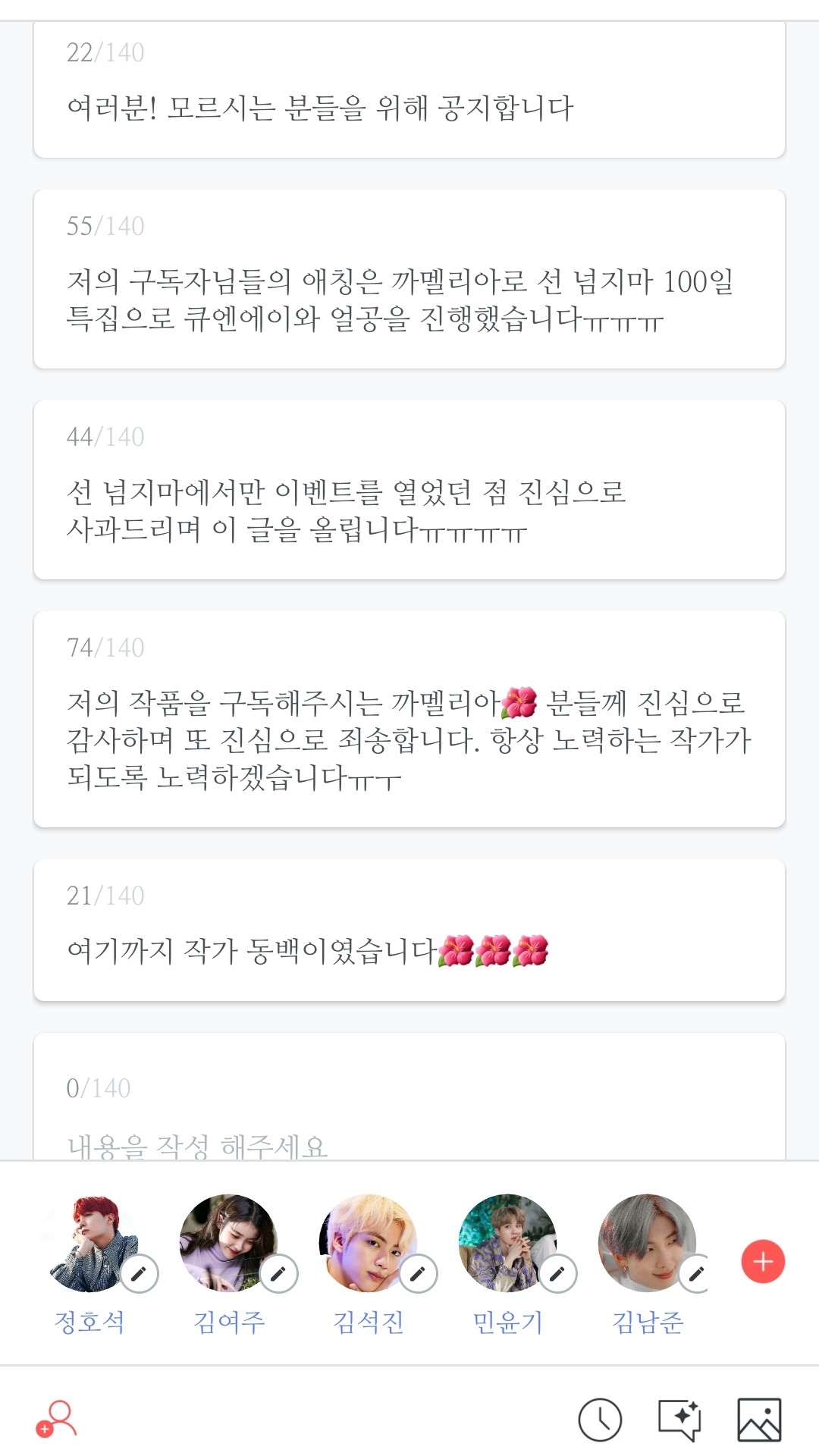Insert an image with the picture icon
This screenshot has width=819, height=1456.
759,1420
